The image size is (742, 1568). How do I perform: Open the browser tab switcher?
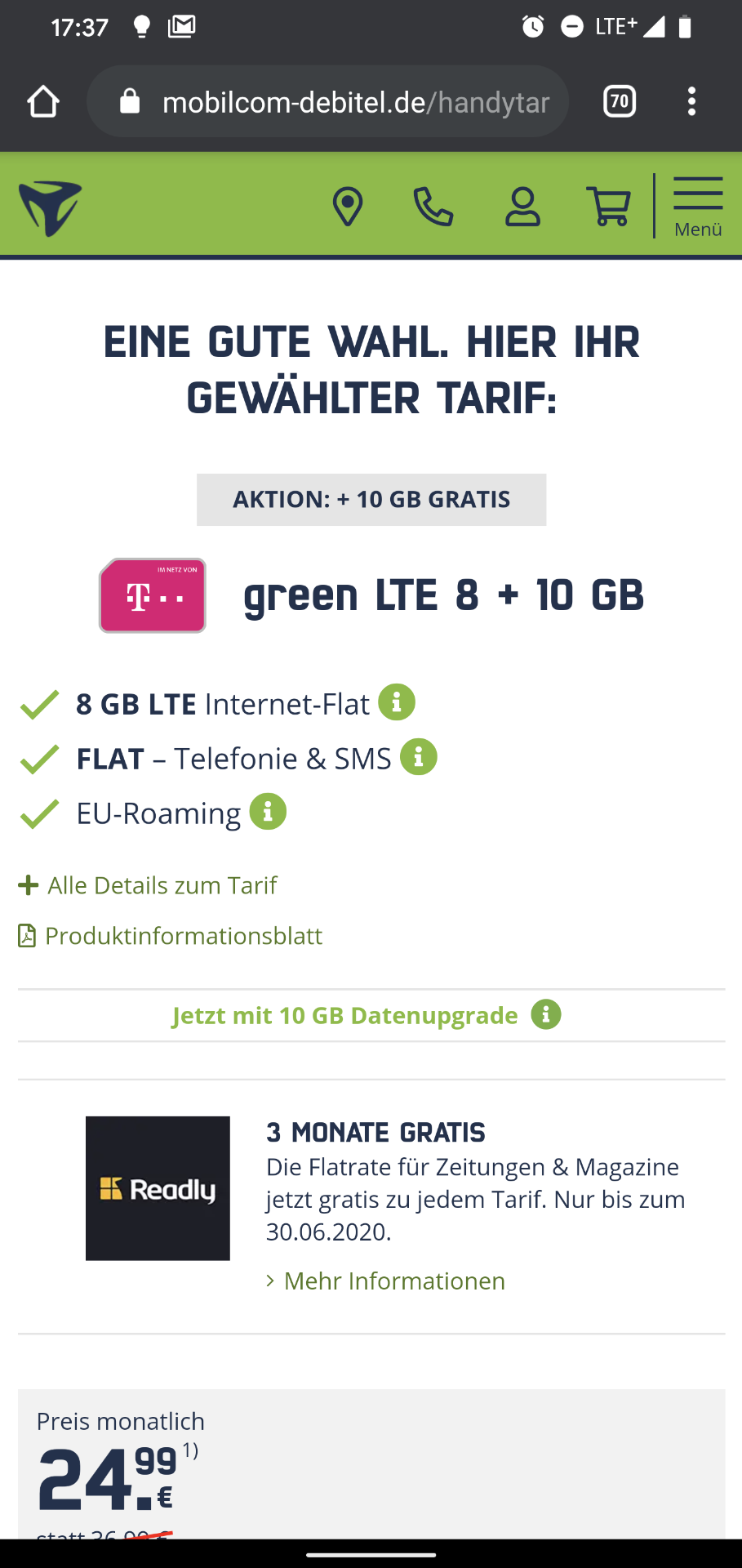pyautogui.click(x=620, y=101)
